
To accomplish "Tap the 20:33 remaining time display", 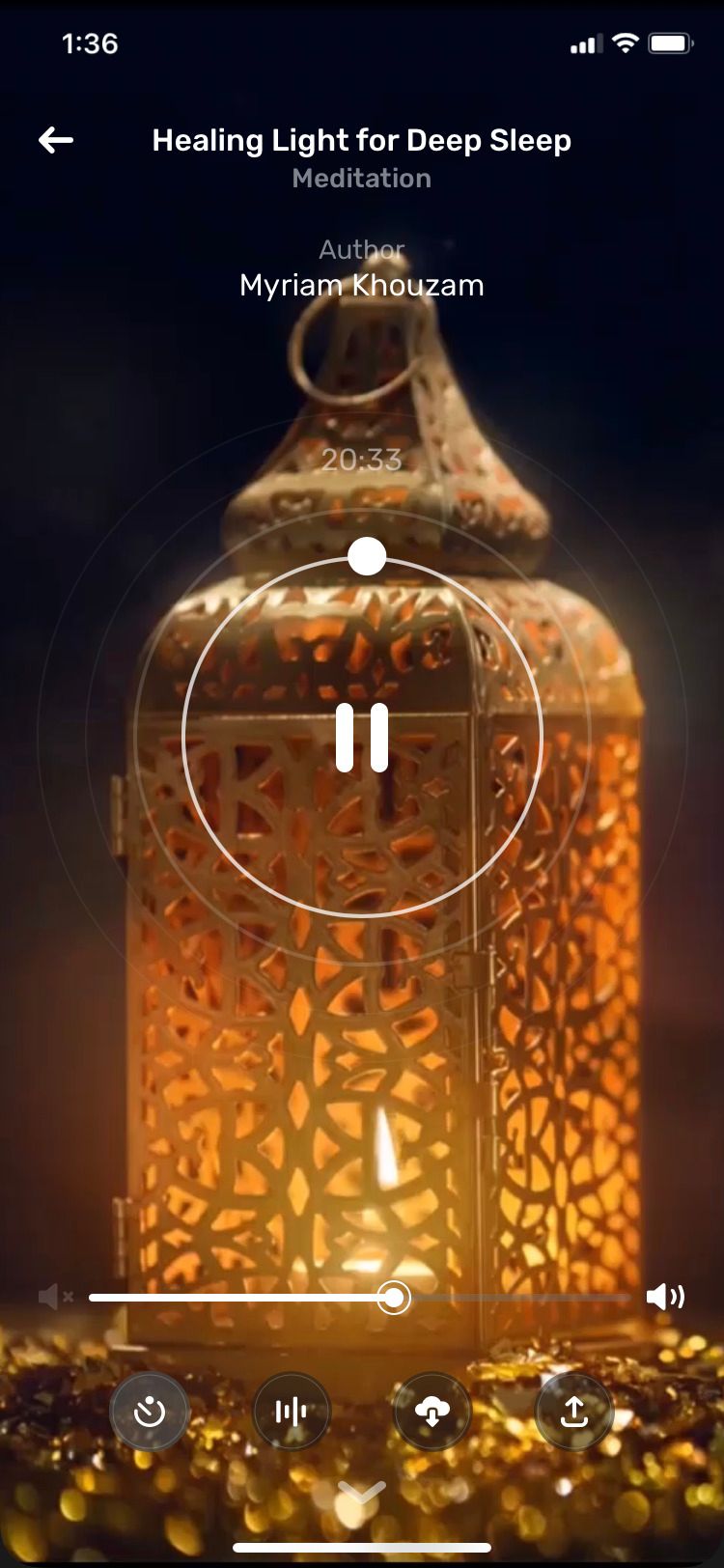I will pyautogui.click(x=363, y=460).
